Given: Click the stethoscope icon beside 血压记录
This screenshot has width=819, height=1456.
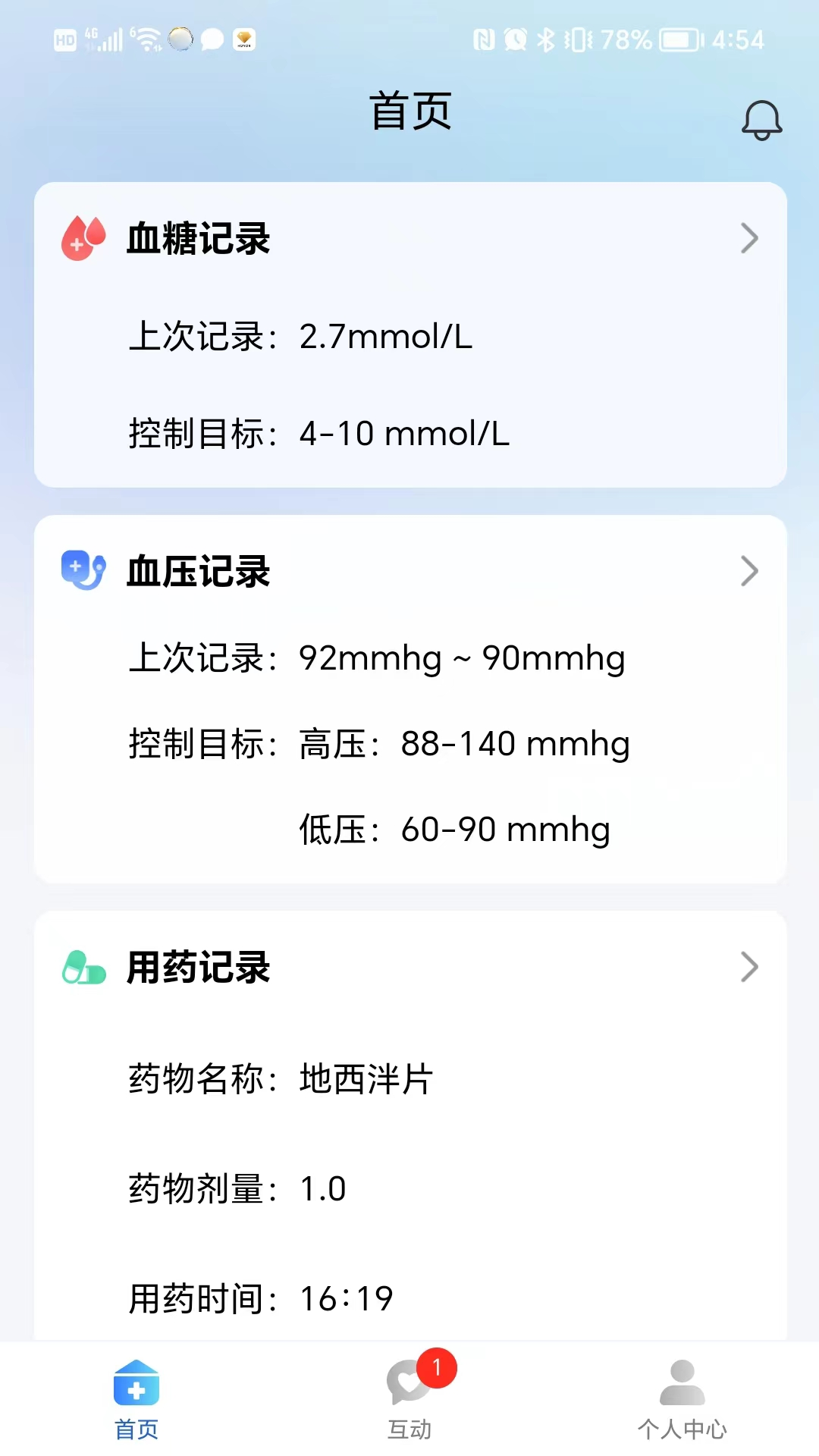Looking at the screenshot, I should [83, 571].
